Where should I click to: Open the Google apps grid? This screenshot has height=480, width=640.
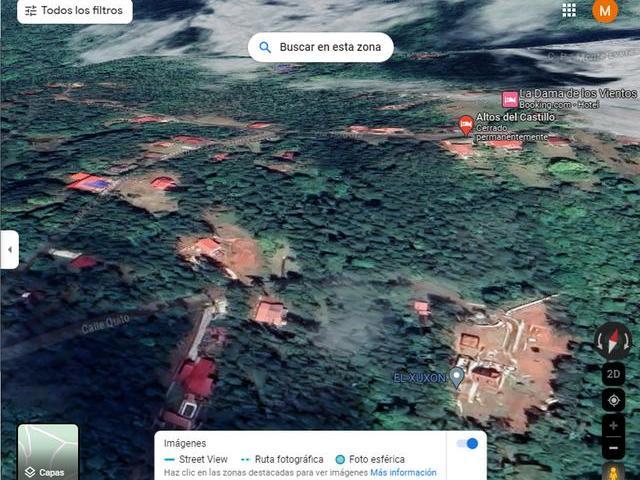coord(569,10)
